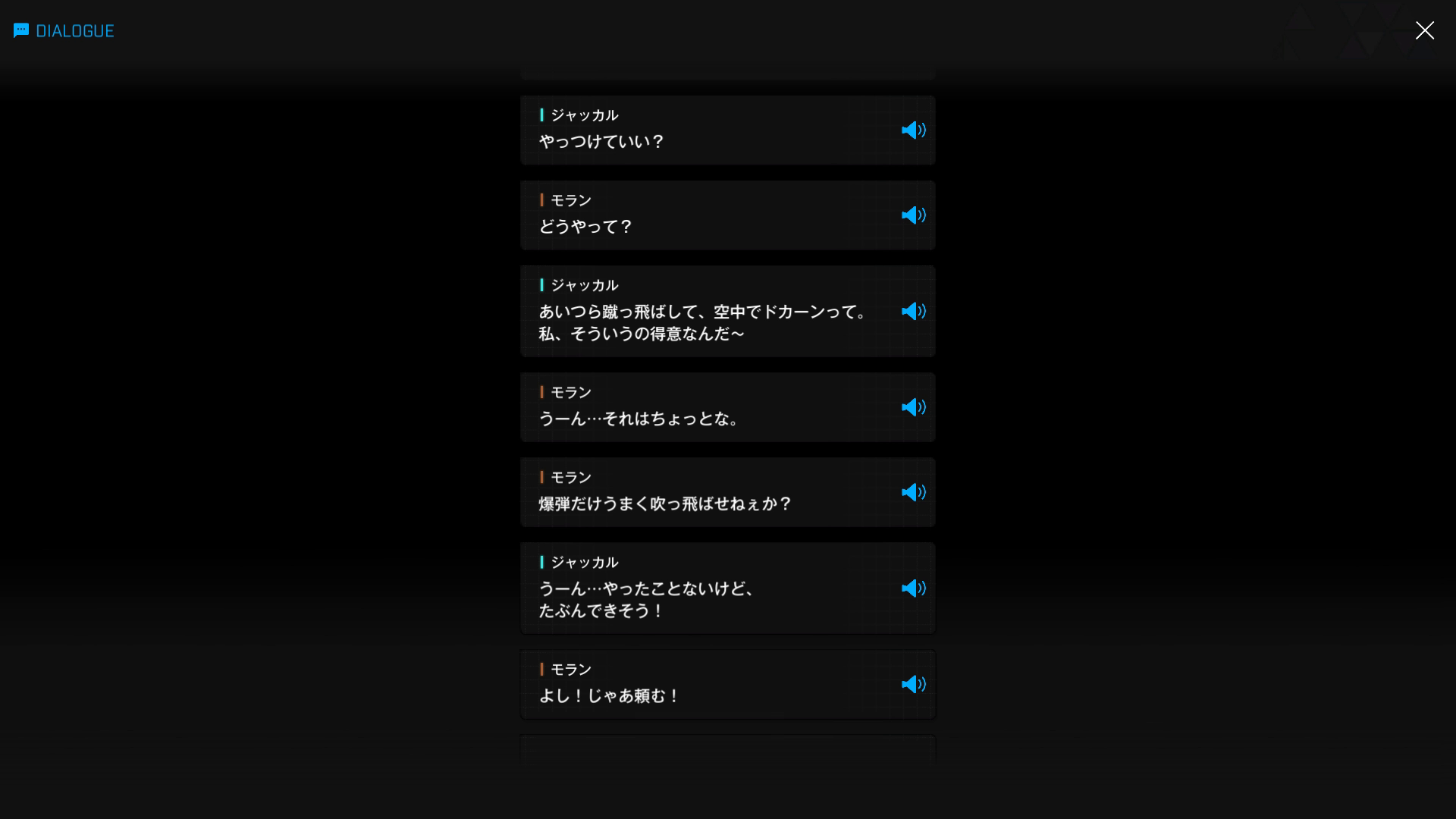Play voice for line うーん…やったことないけど

tap(913, 588)
